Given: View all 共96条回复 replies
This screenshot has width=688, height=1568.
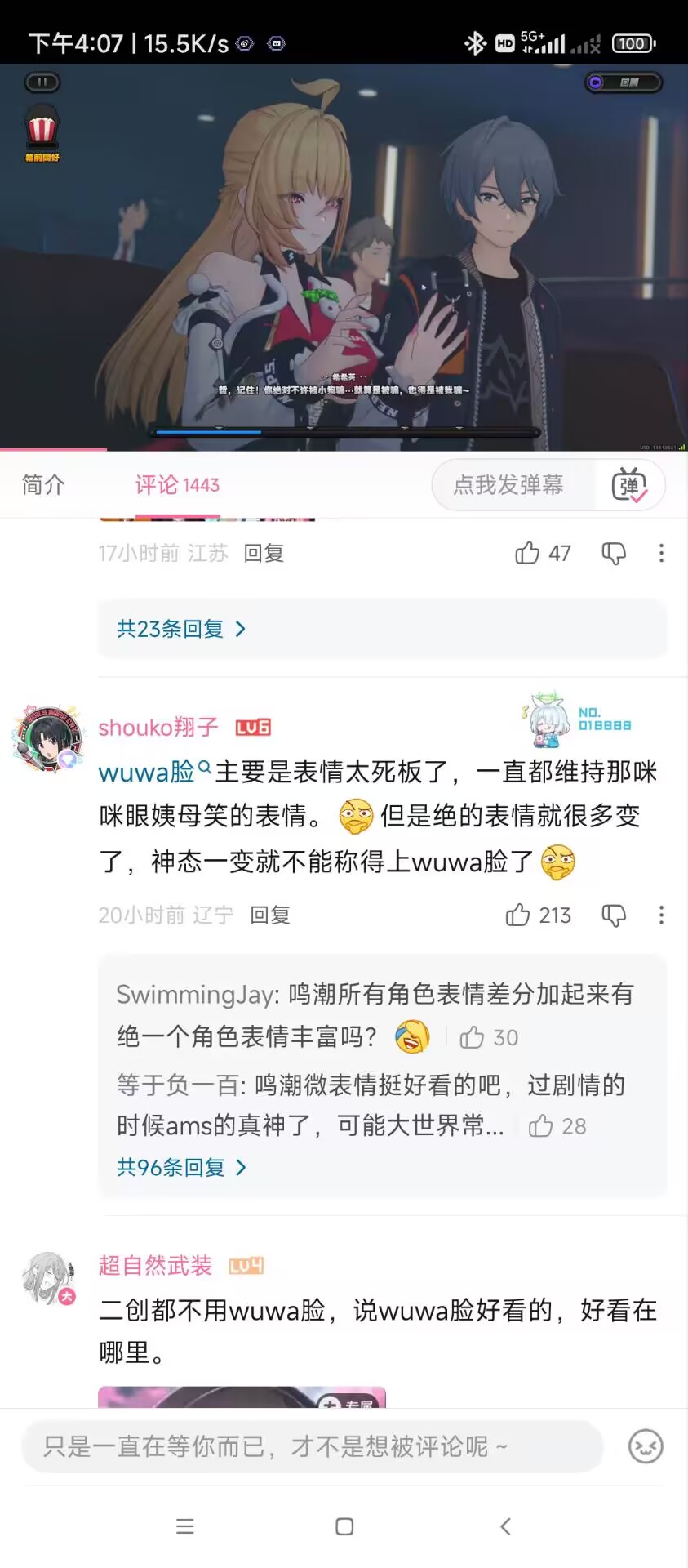Looking at the screenshot, I should [181, 1167].
